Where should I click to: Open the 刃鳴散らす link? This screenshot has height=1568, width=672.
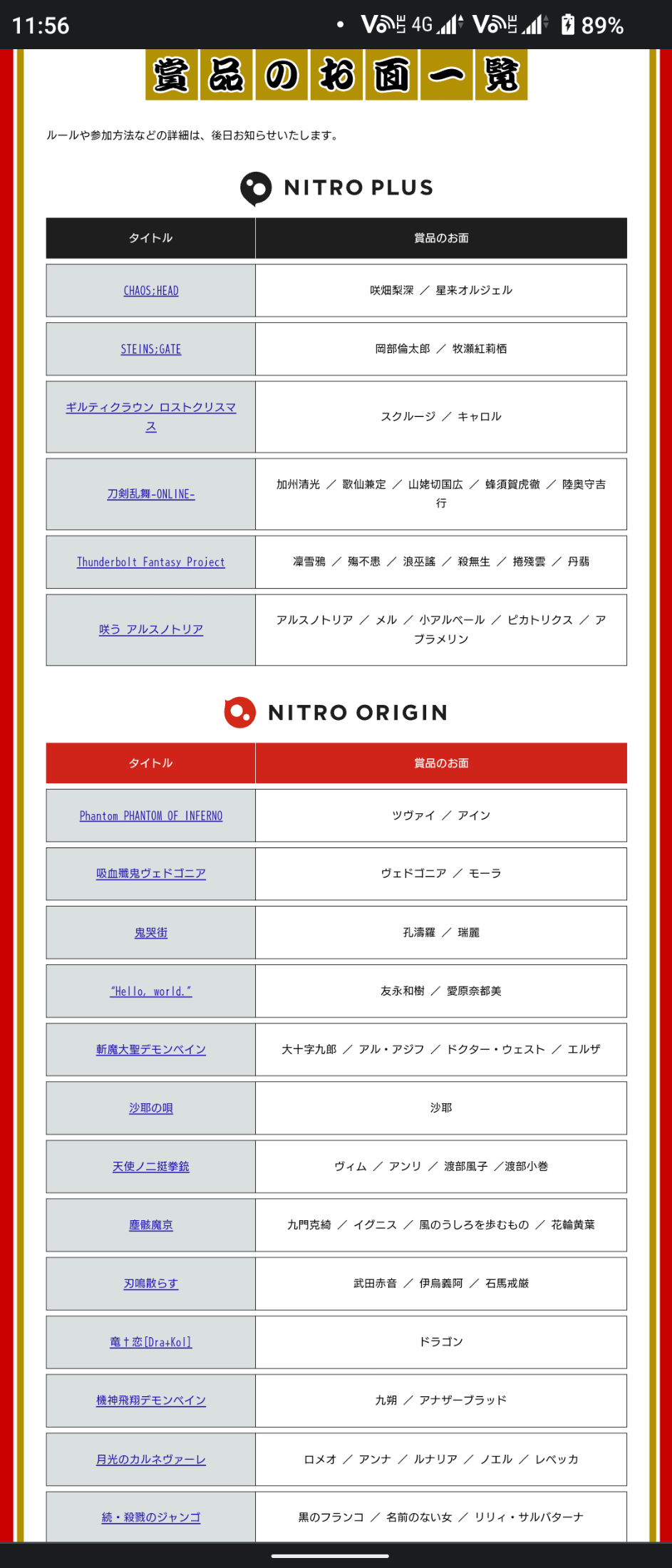click(x=151, y=1284)
